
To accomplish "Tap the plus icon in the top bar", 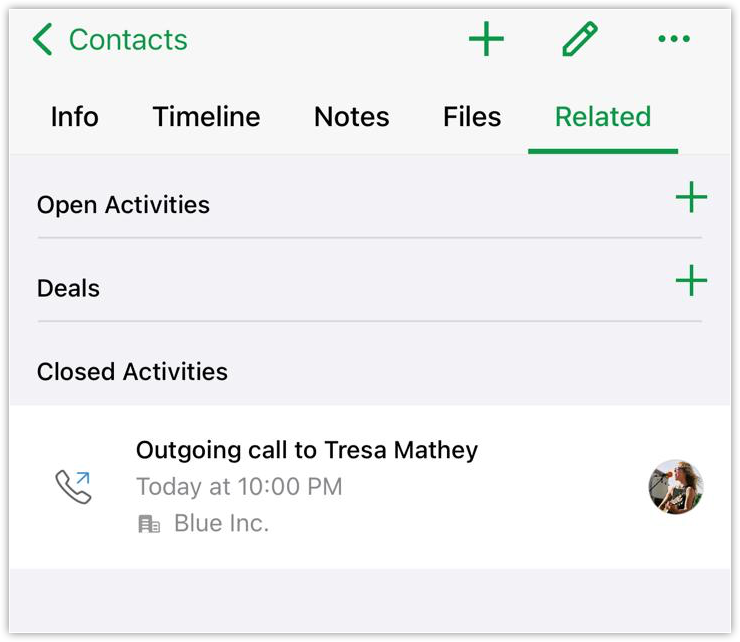I will pyautogui.click(x=486, y=40).
